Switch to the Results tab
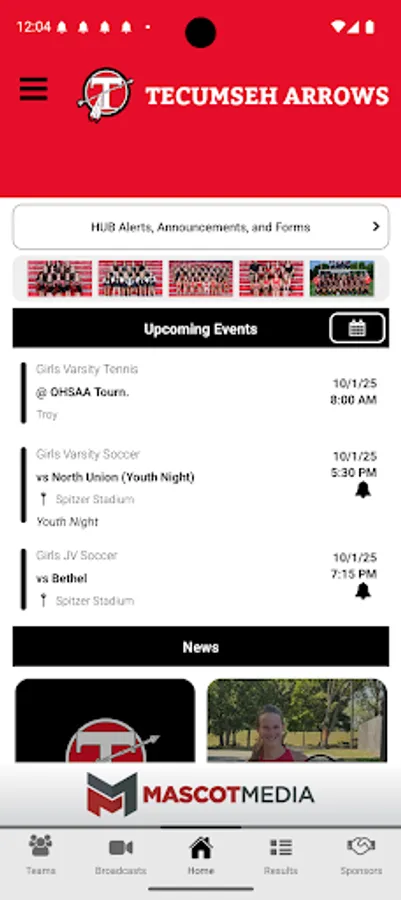This screenshot has width=401, height=900. (x=281, y=855)
